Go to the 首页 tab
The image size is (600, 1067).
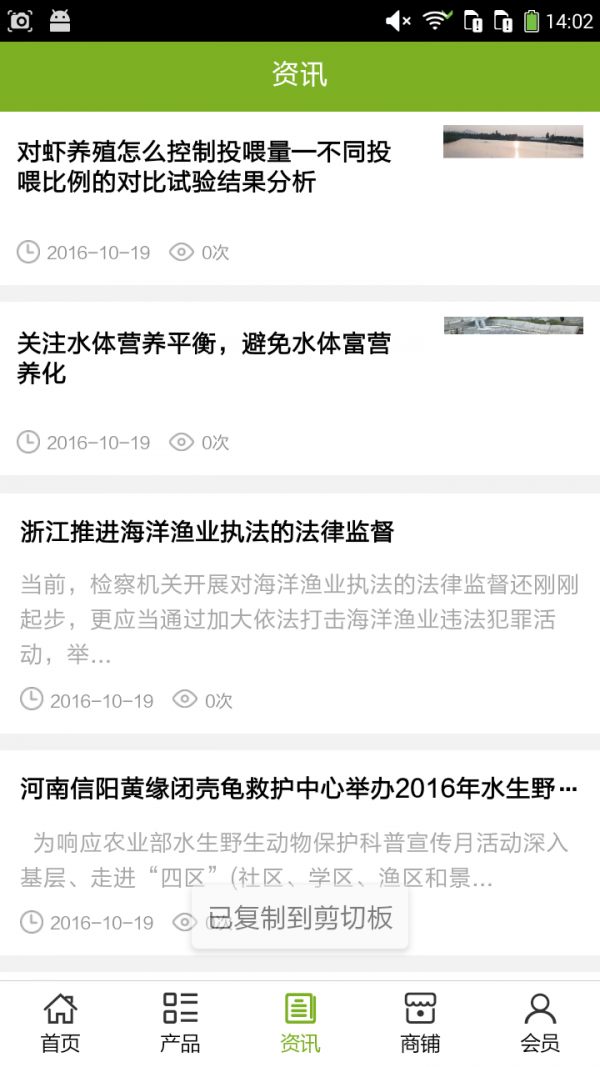pyautogui.click(x=60, y=1023)
